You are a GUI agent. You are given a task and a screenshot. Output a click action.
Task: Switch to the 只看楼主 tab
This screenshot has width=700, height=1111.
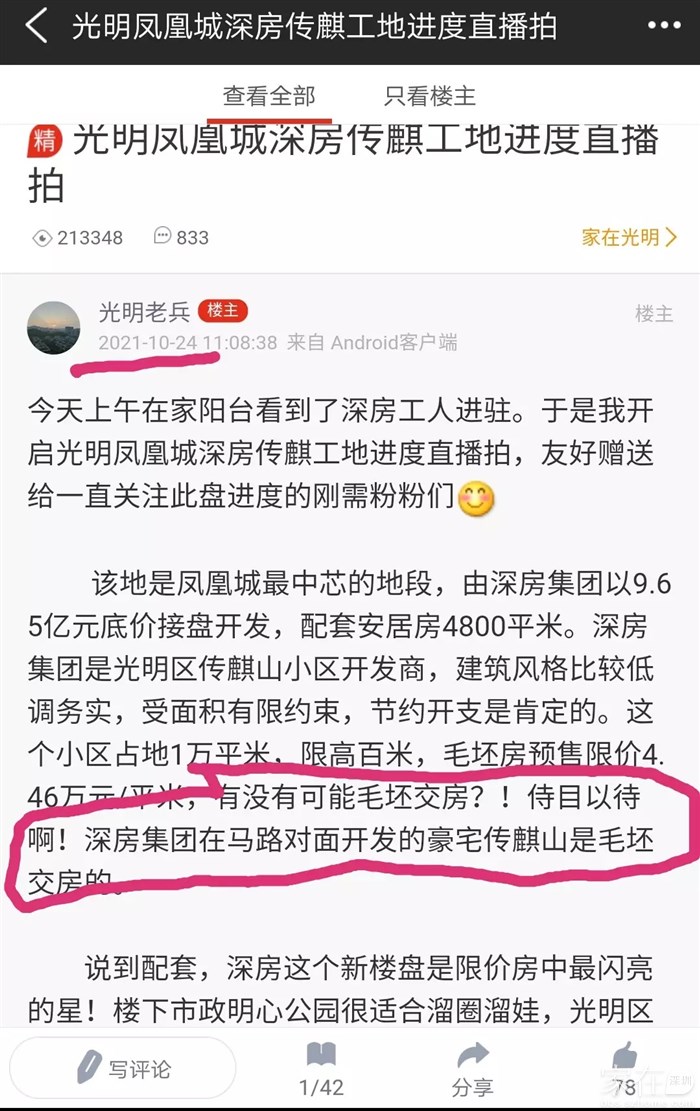(430, 96)
